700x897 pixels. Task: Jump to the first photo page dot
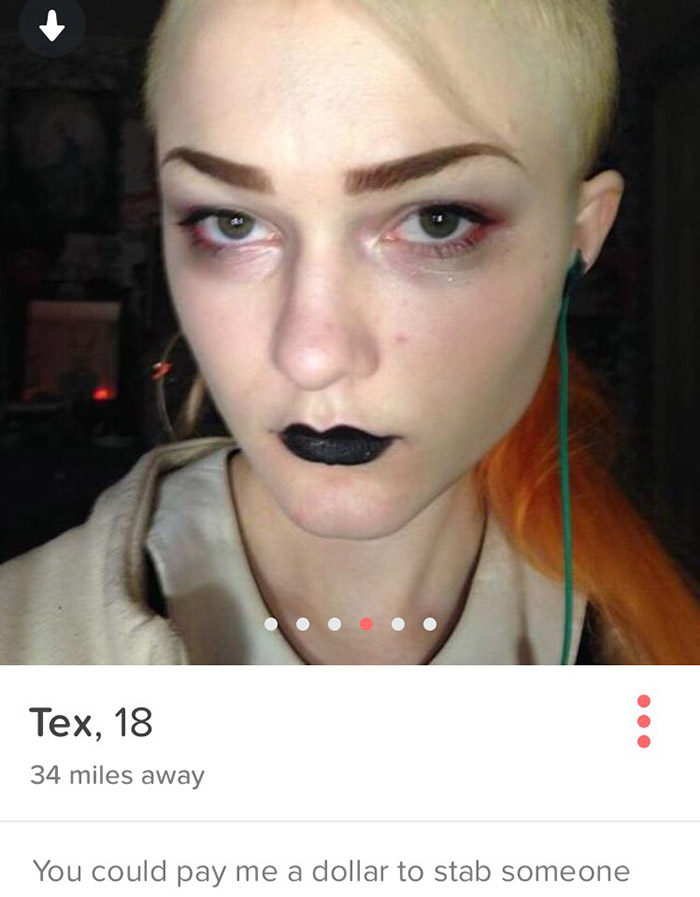pos(271,624)
